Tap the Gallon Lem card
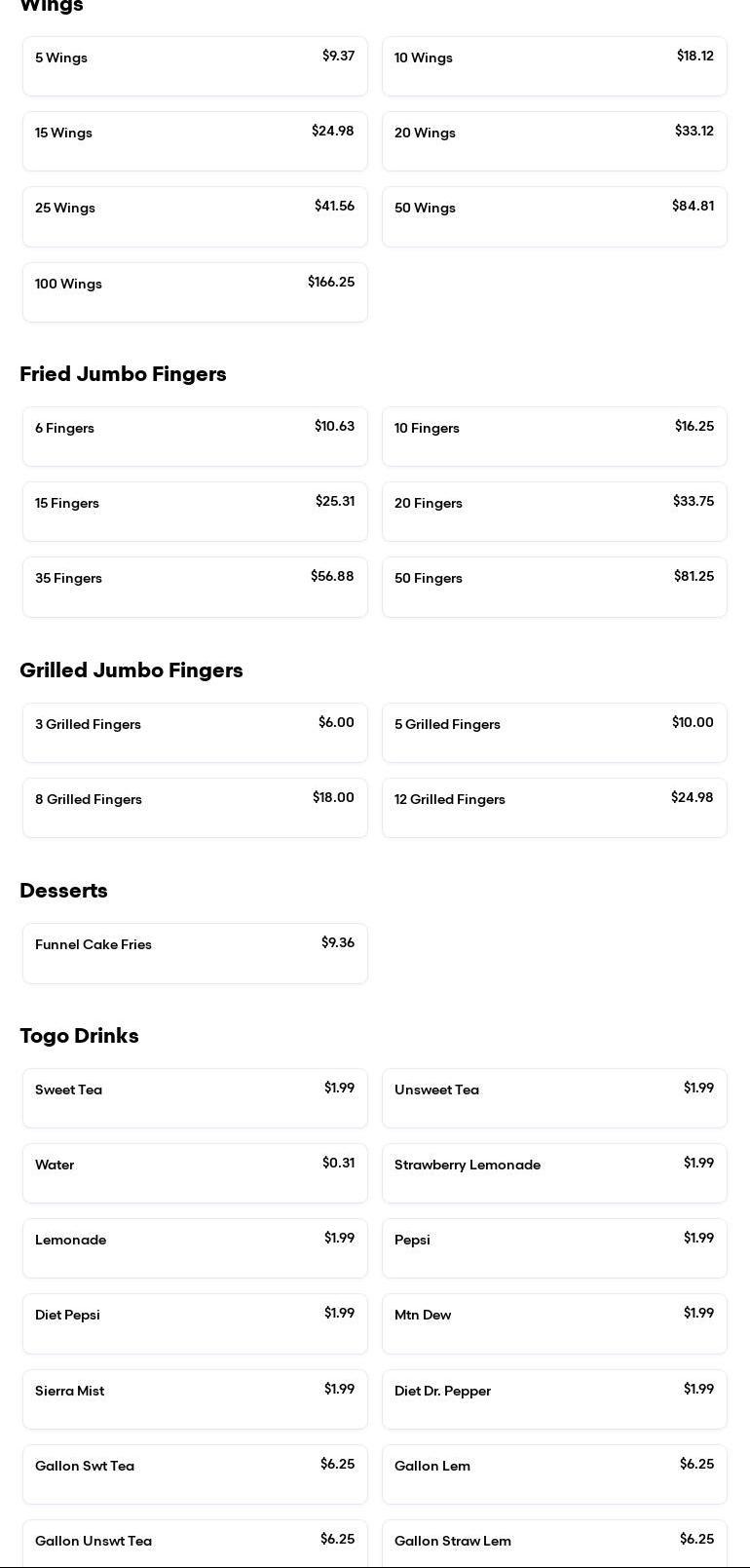 [x=554, y=1474]
